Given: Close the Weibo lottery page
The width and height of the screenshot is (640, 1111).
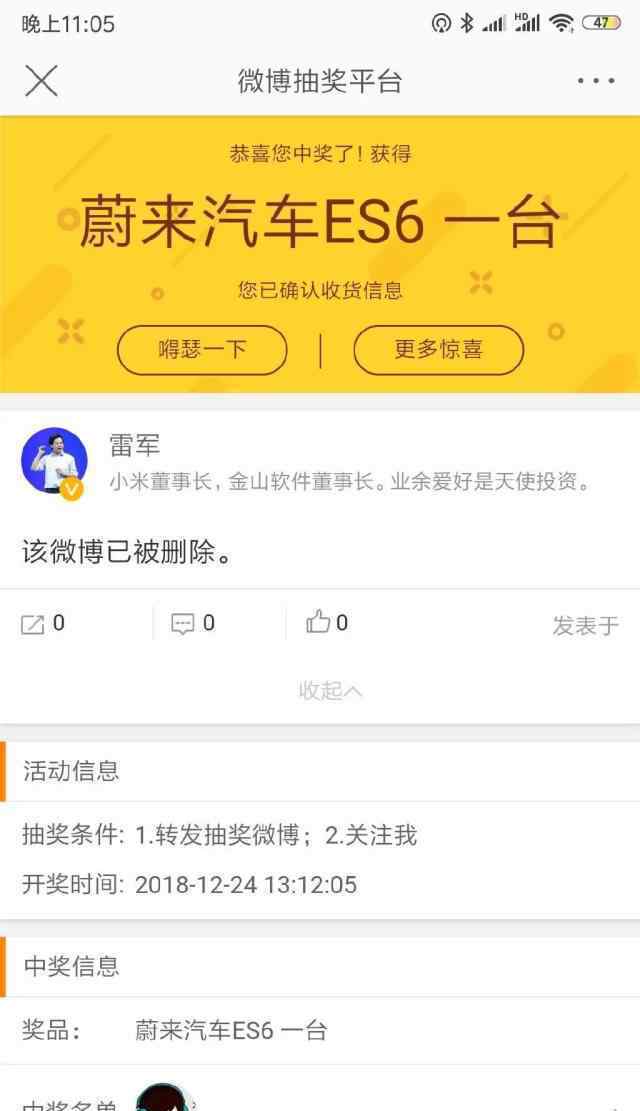Looking at the screenshot, I should click(41, 81).
